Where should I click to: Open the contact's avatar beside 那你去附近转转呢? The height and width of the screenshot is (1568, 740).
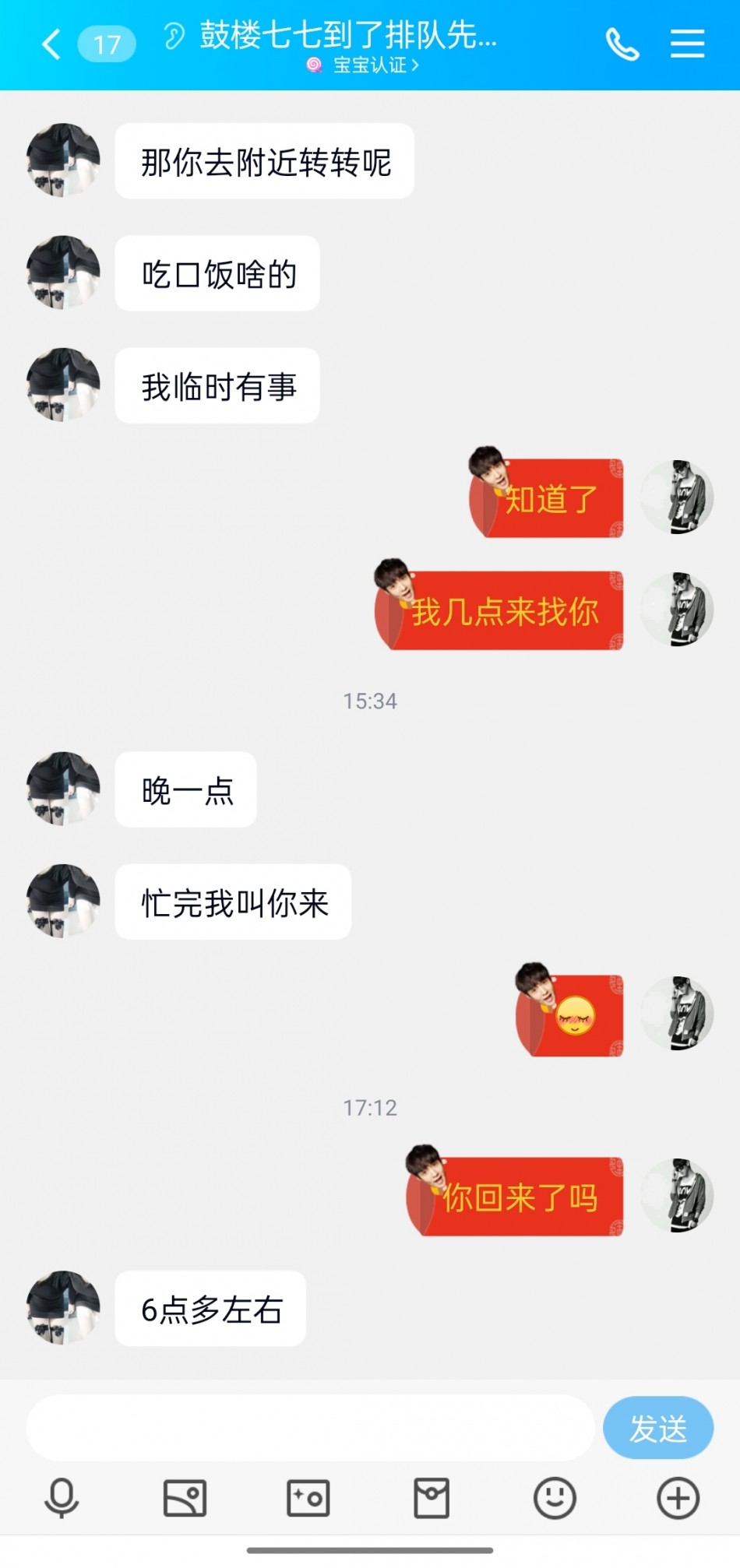click(64, 160)
